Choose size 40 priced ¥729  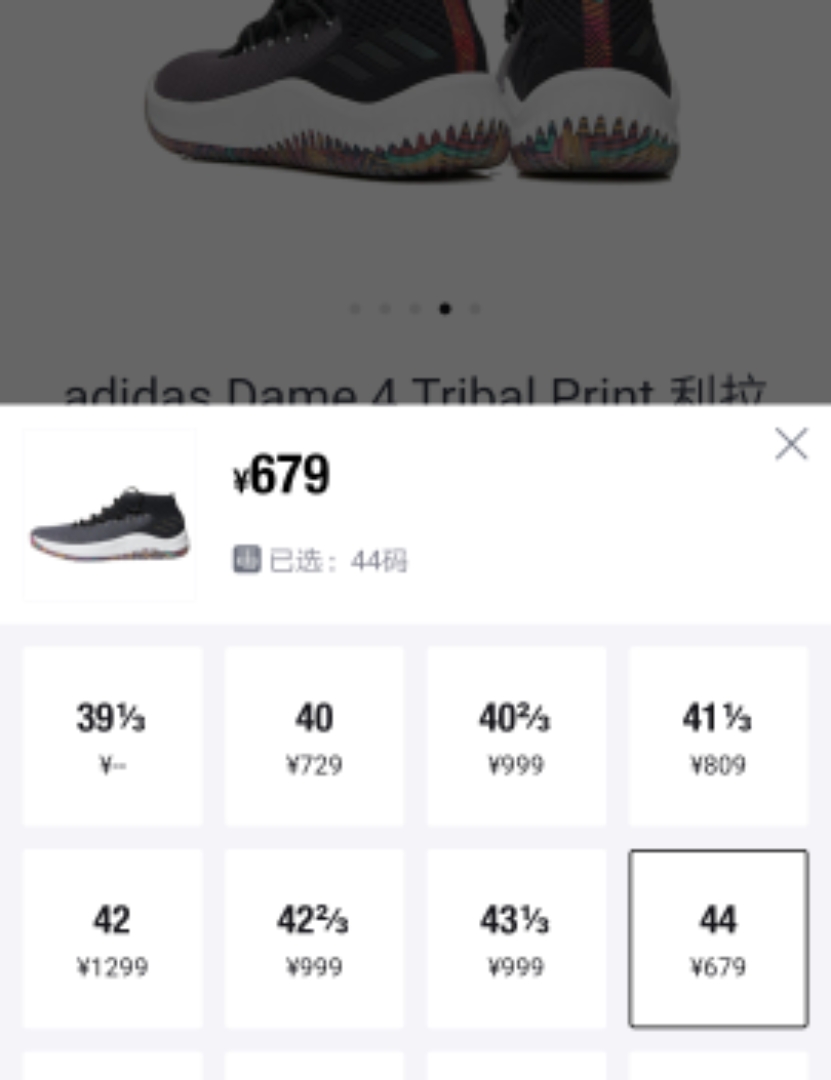coord(314,736)
